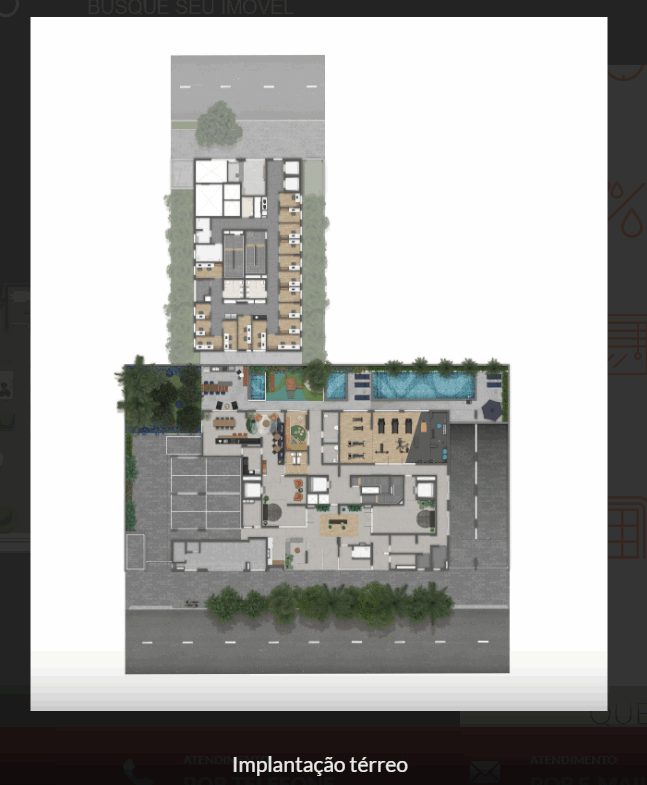Image resolution: width=647 pixels, height=785 pixels.
Task: Tap the Implantação térreo floor plan image
Action: point(318,364)
